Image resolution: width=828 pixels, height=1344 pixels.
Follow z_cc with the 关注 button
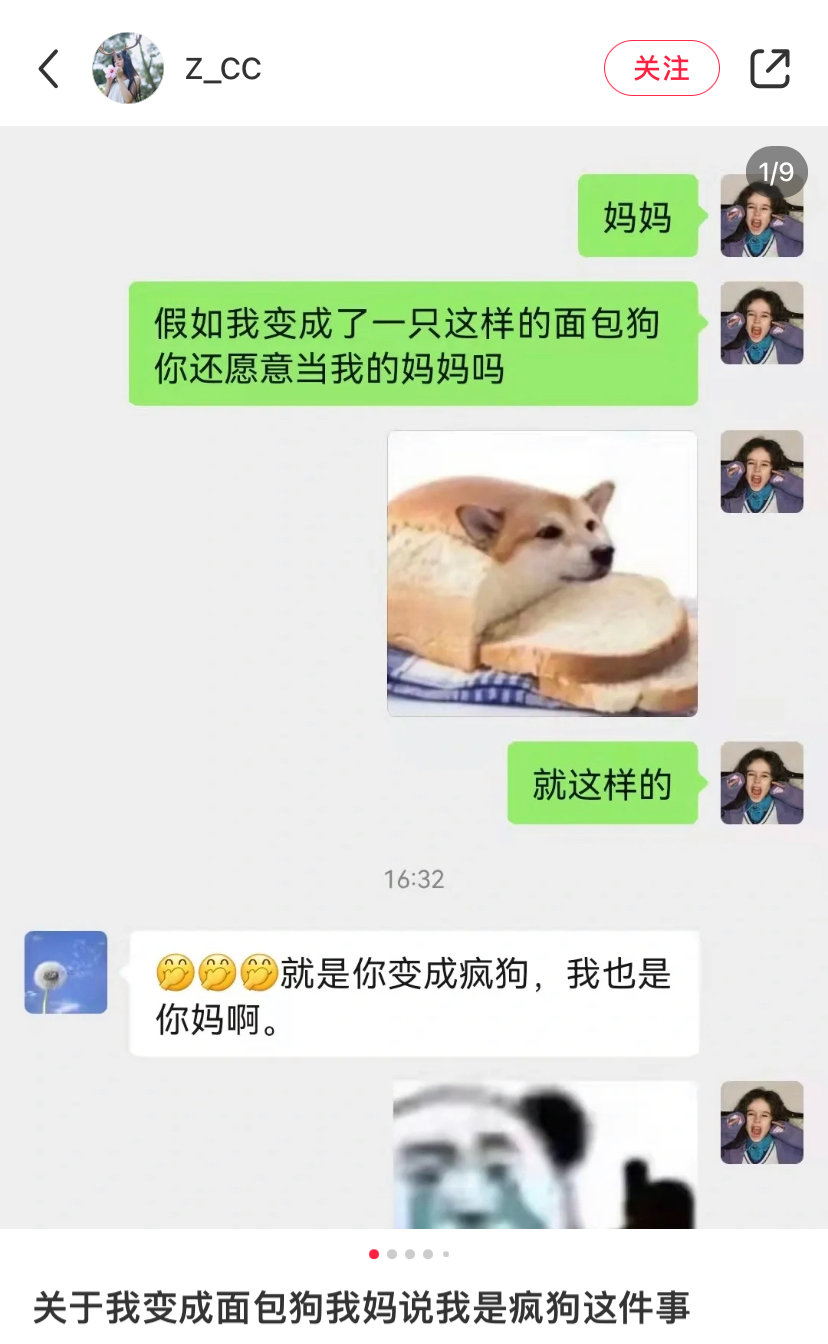(661, 68)
